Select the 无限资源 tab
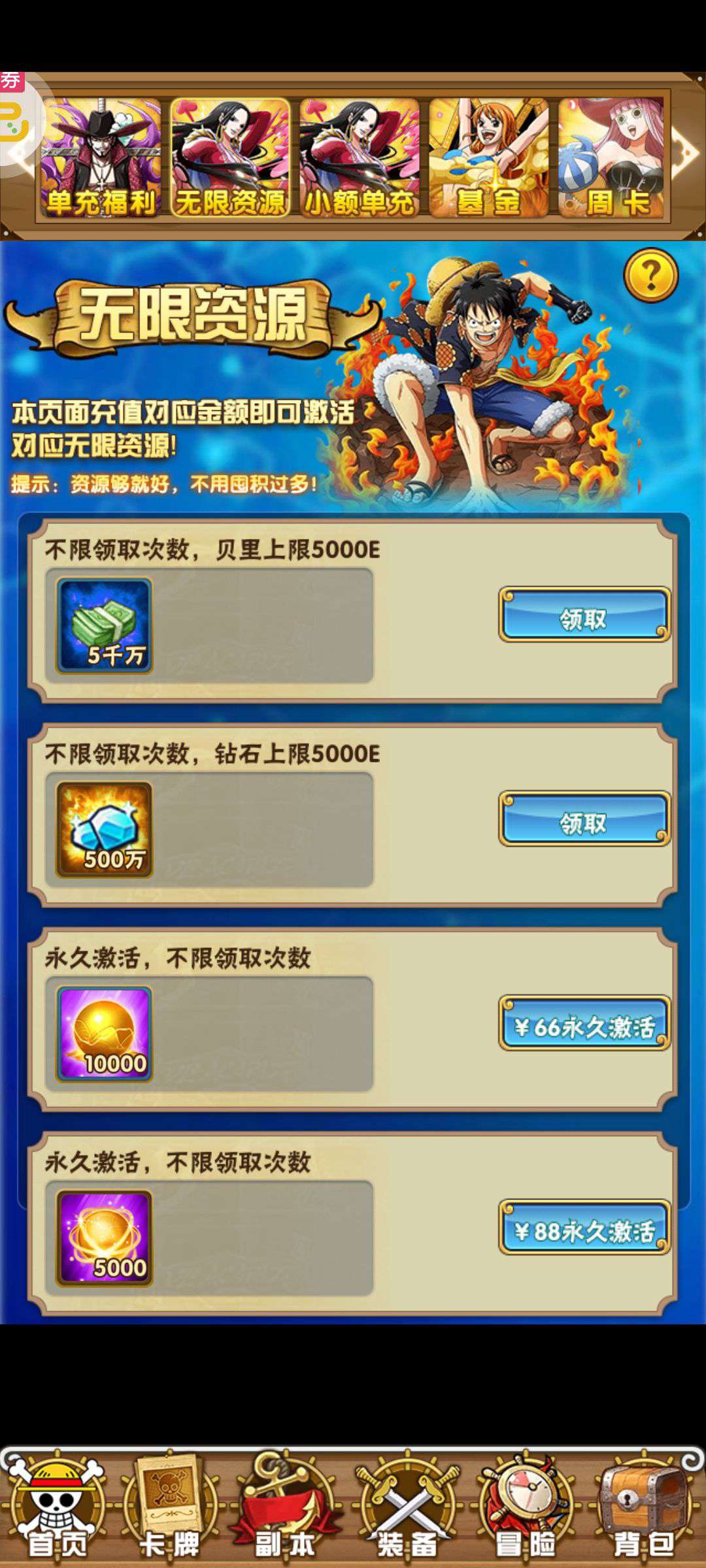 pos(230,157)
